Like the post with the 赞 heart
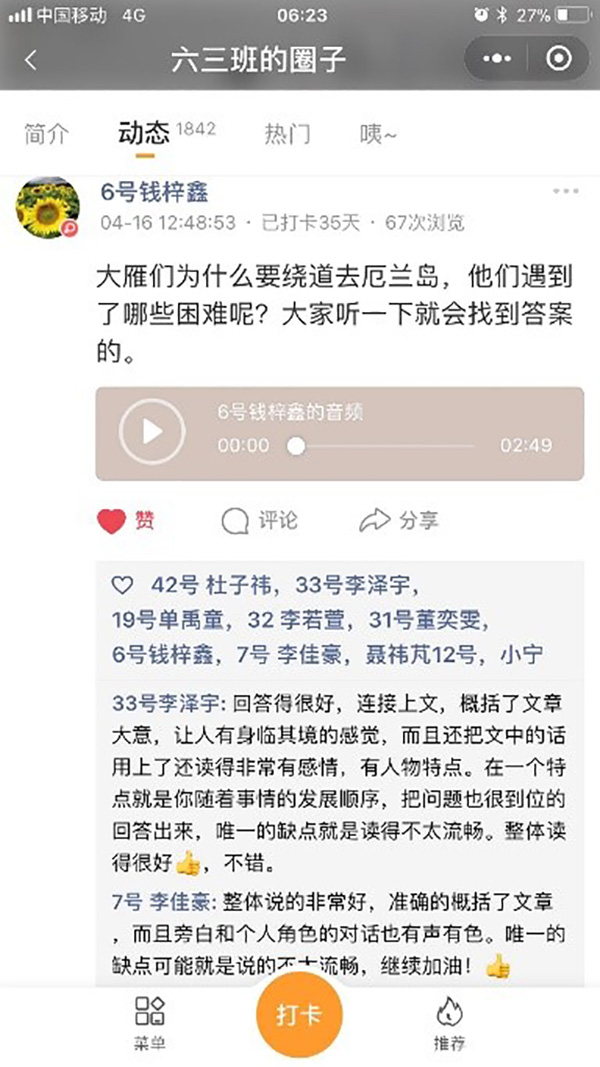This screenshot has height=1067, width=600. click(x=125, y=521)
